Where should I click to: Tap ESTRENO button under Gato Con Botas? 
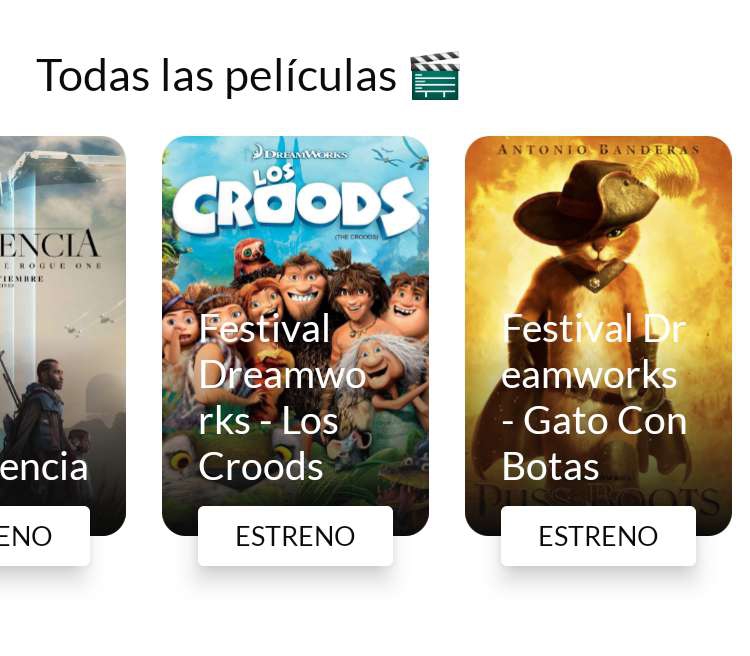[x=598, y=536]
